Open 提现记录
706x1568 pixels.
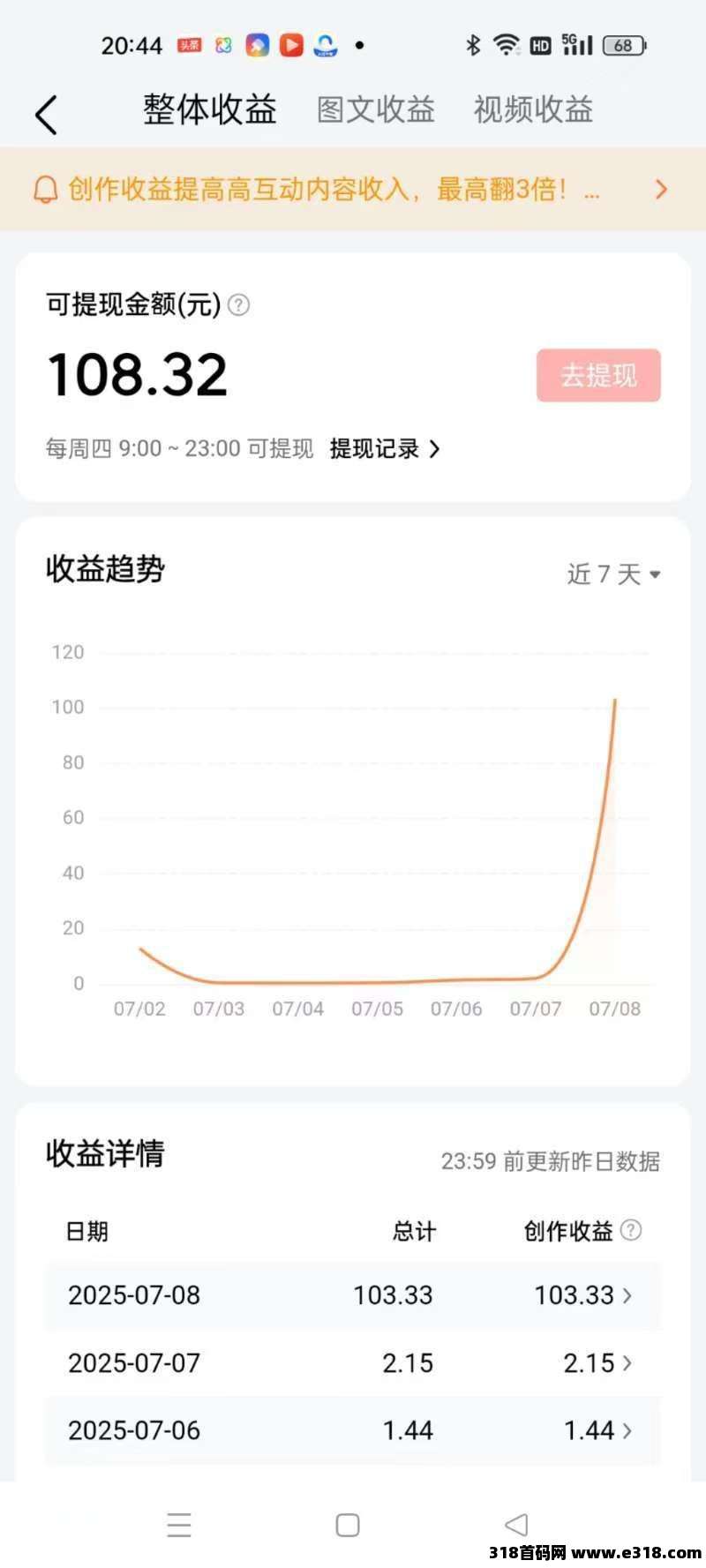coord(385,449)
